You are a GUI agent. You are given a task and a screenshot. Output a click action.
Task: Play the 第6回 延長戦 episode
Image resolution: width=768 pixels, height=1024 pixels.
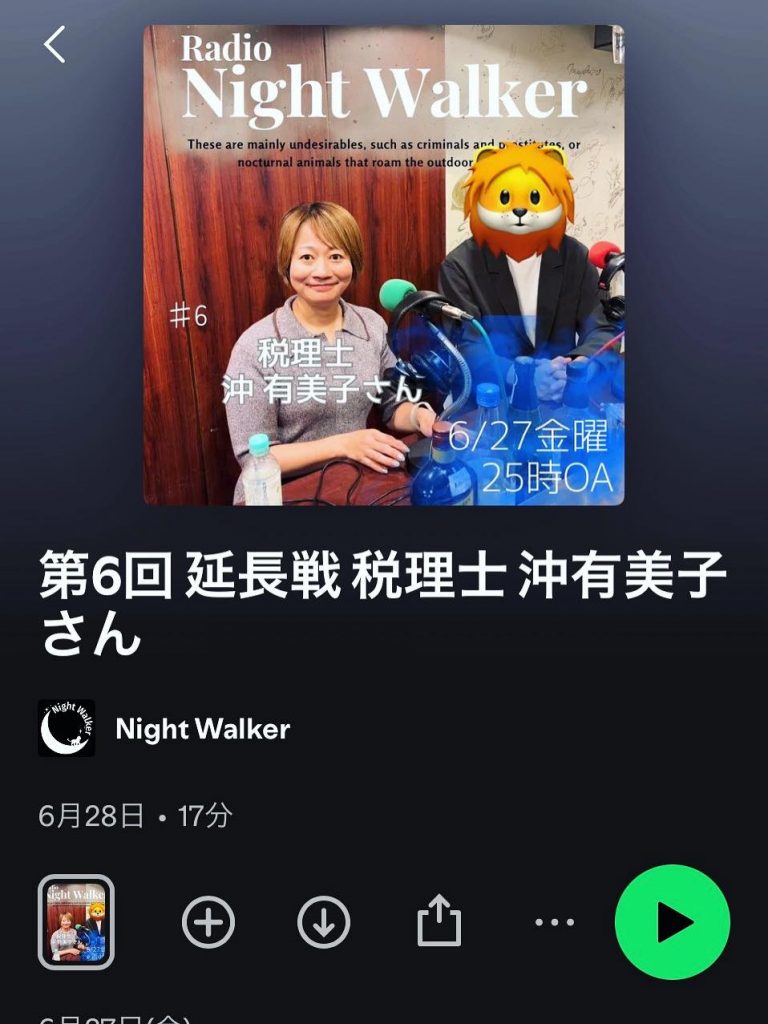coord(672,922)
